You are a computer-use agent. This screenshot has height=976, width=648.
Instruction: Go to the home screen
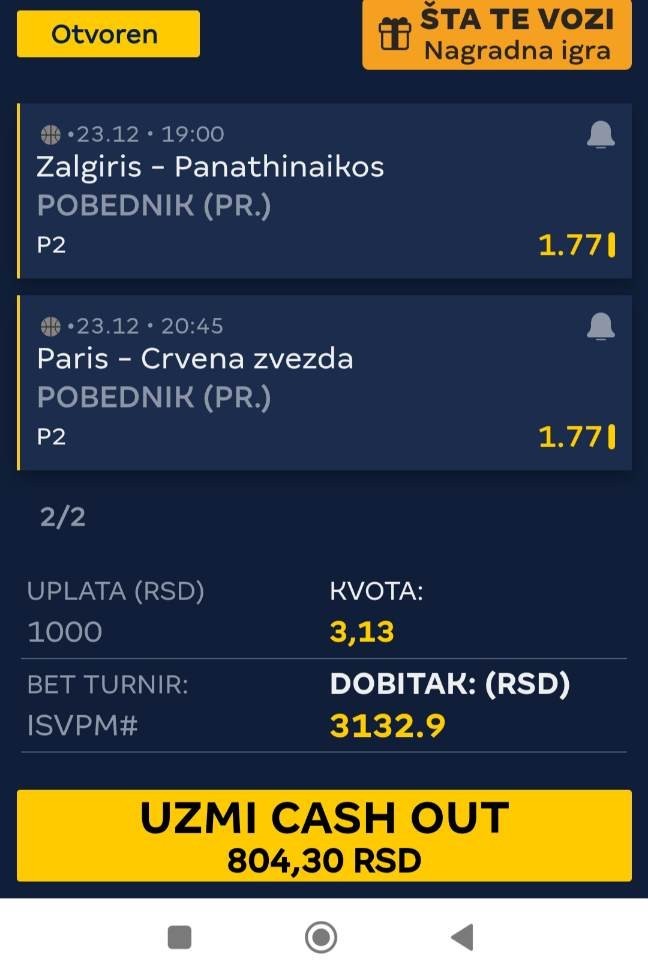[321, 937]
